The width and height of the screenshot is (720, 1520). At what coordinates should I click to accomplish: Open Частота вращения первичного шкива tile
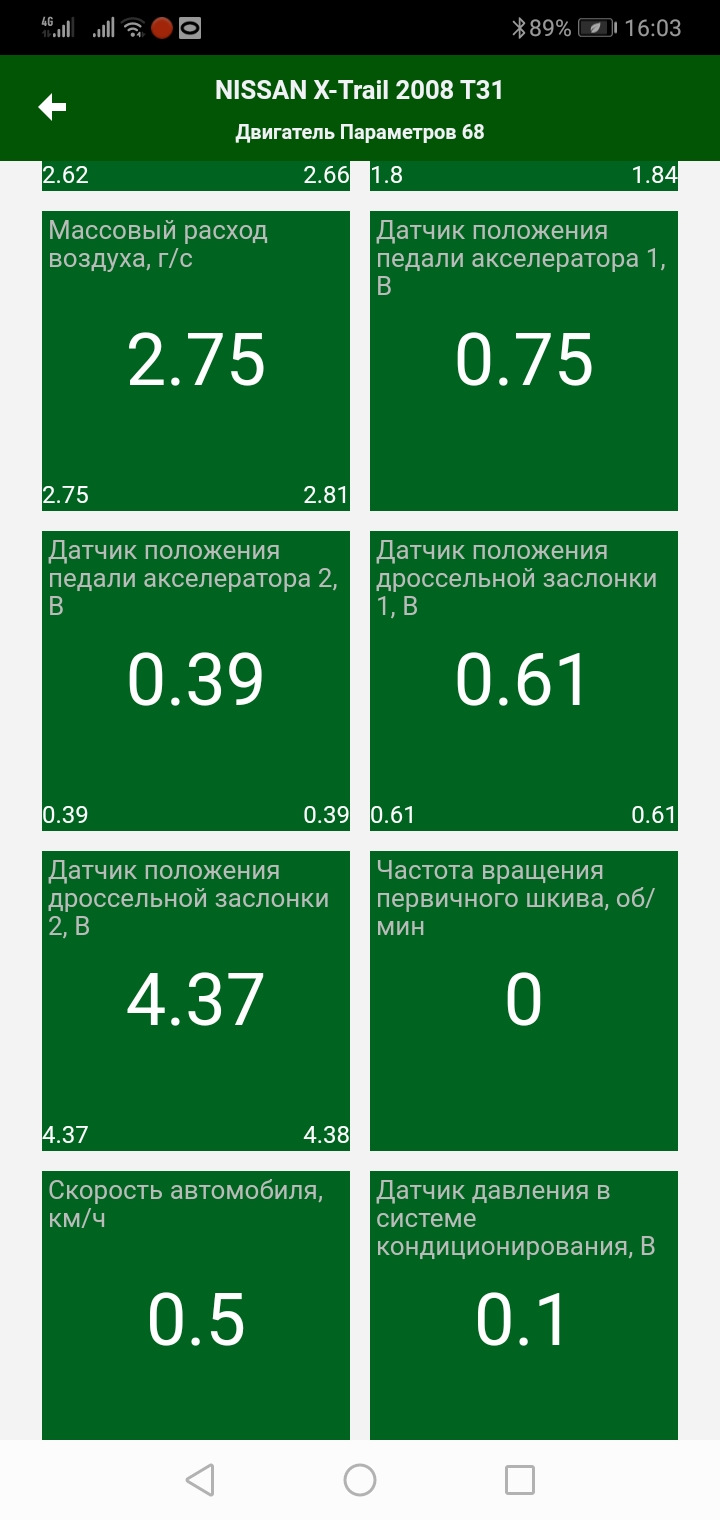pyautogui.click(x=524, y=1000)
